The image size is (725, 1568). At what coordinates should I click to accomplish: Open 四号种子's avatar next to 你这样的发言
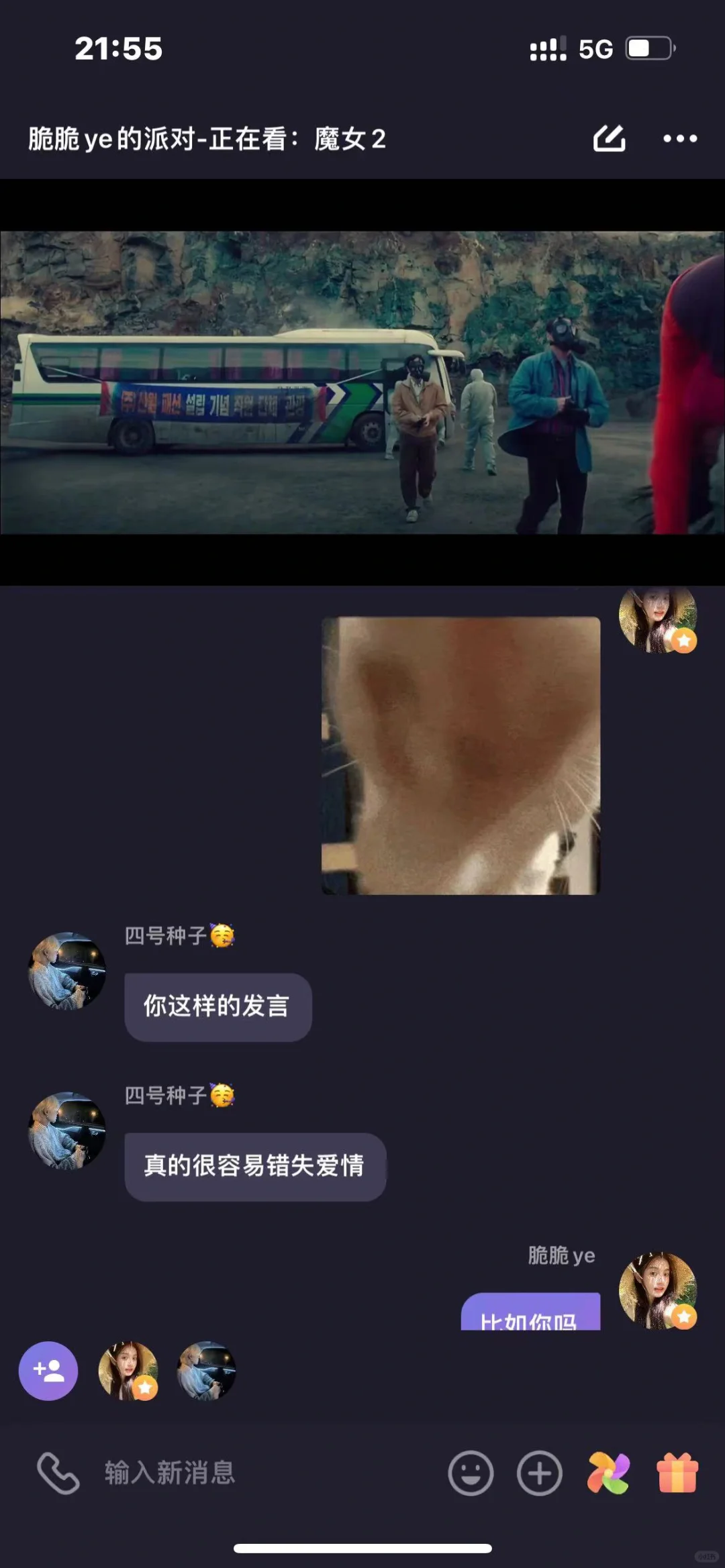click(67, 971)
